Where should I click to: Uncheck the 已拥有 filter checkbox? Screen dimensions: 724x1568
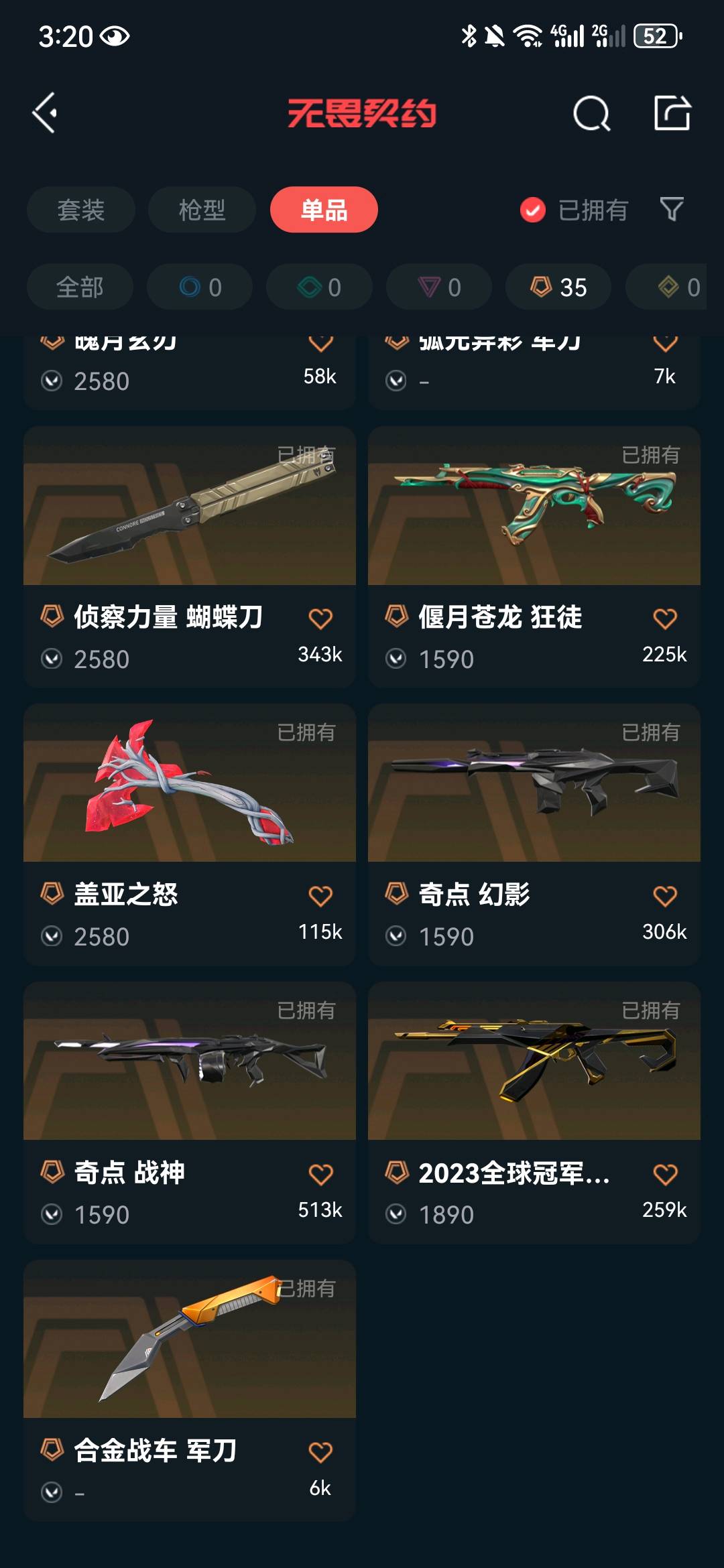coord(533,210)
